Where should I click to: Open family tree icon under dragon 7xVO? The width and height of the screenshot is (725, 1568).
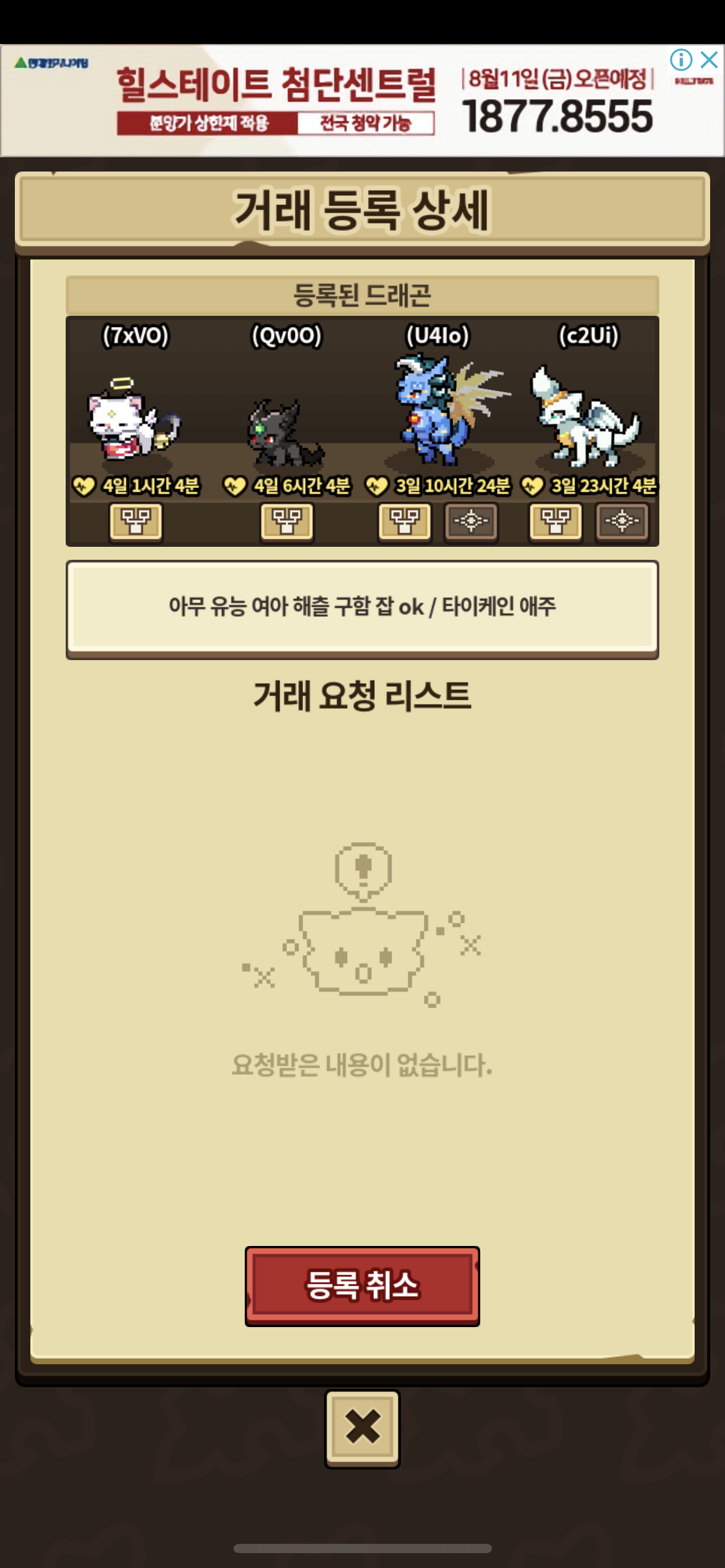click(136, 521)
